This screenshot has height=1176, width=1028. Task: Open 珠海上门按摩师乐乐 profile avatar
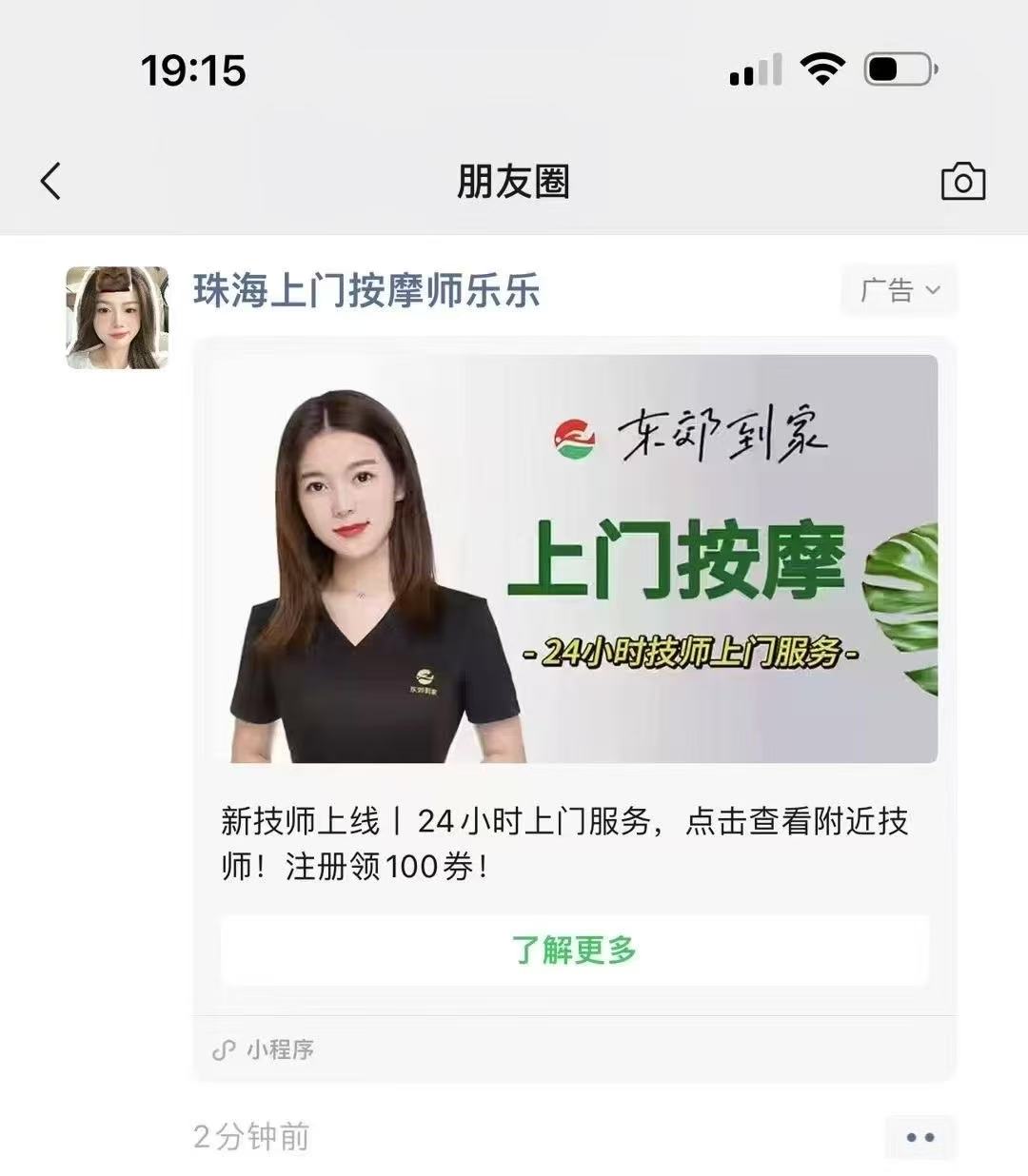pyautogui.click(x=117, y=318)
